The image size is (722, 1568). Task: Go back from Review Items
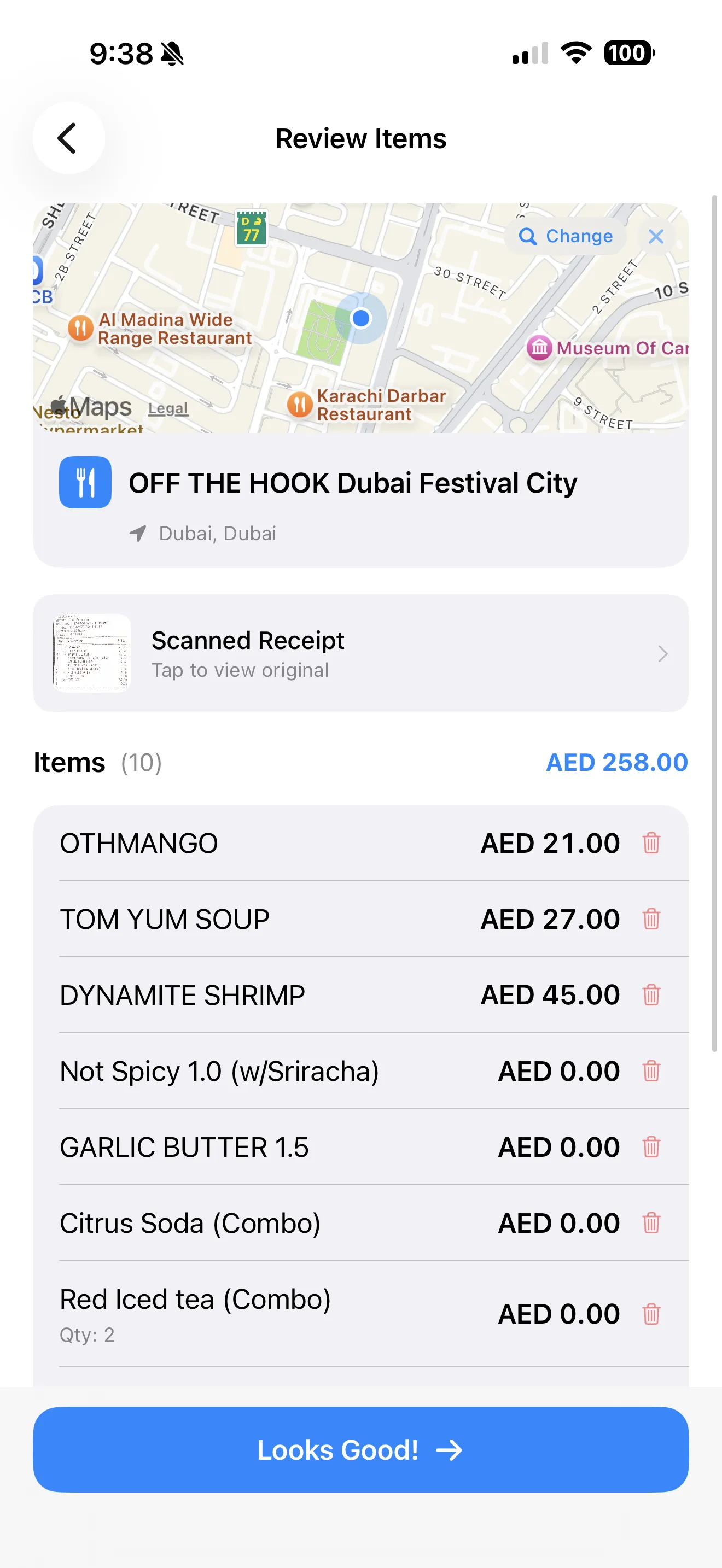tap(68, 138)
